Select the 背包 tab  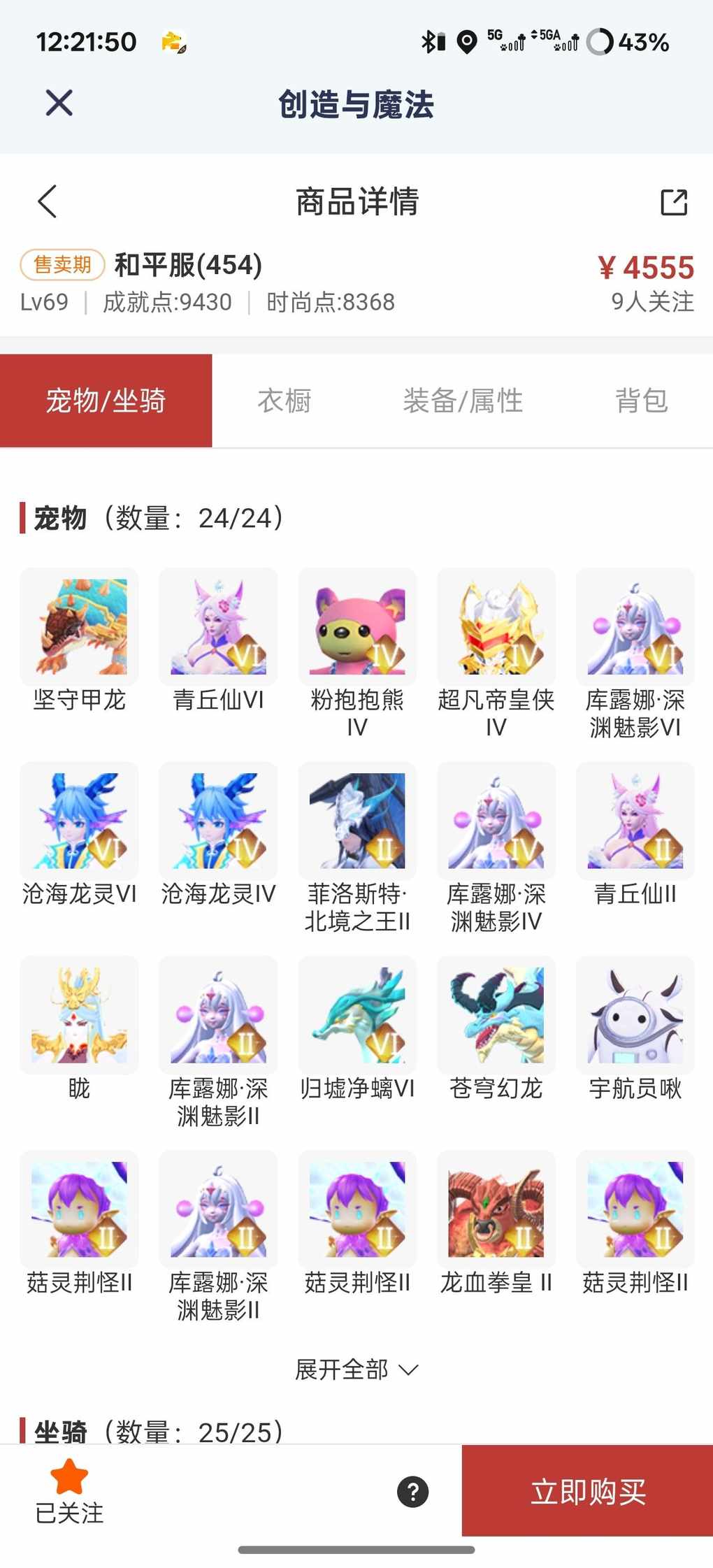tap(641, 401)
